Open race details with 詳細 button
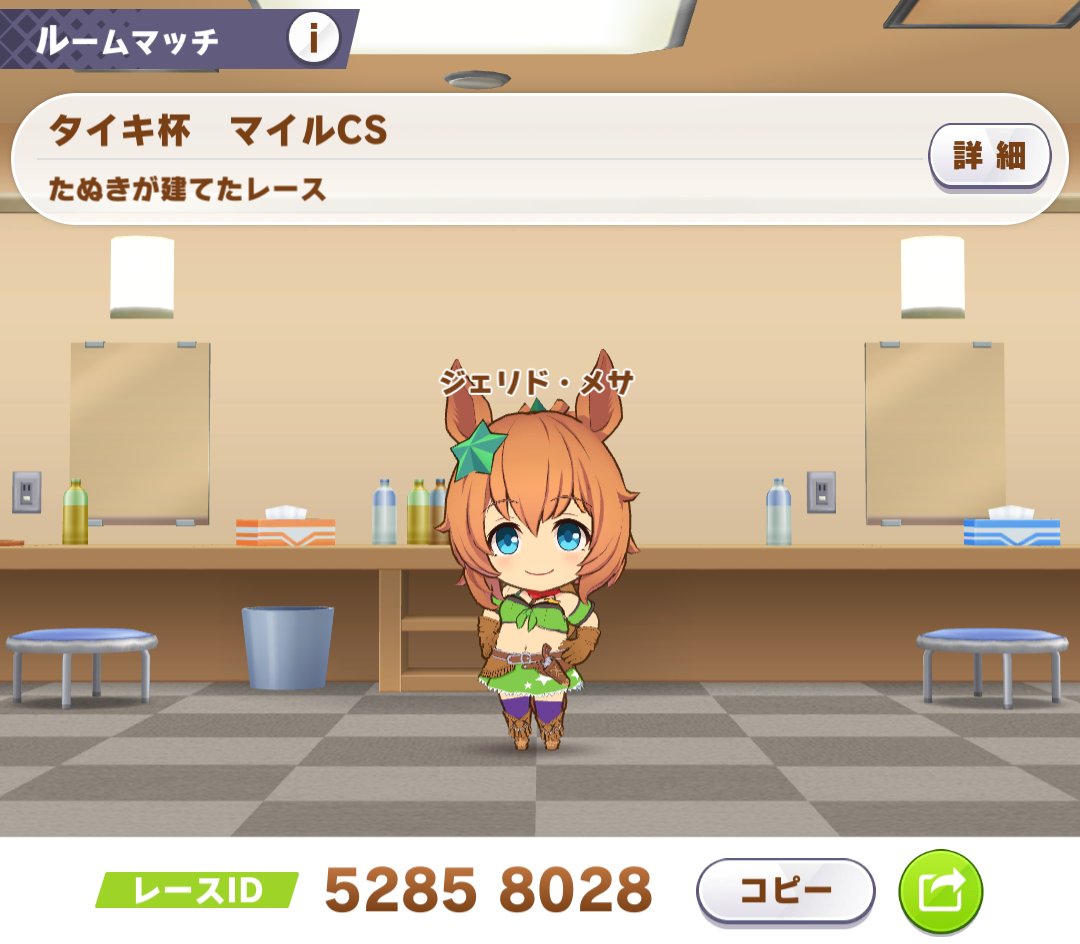Screen dimensions: 1080x944 (989, 157)
